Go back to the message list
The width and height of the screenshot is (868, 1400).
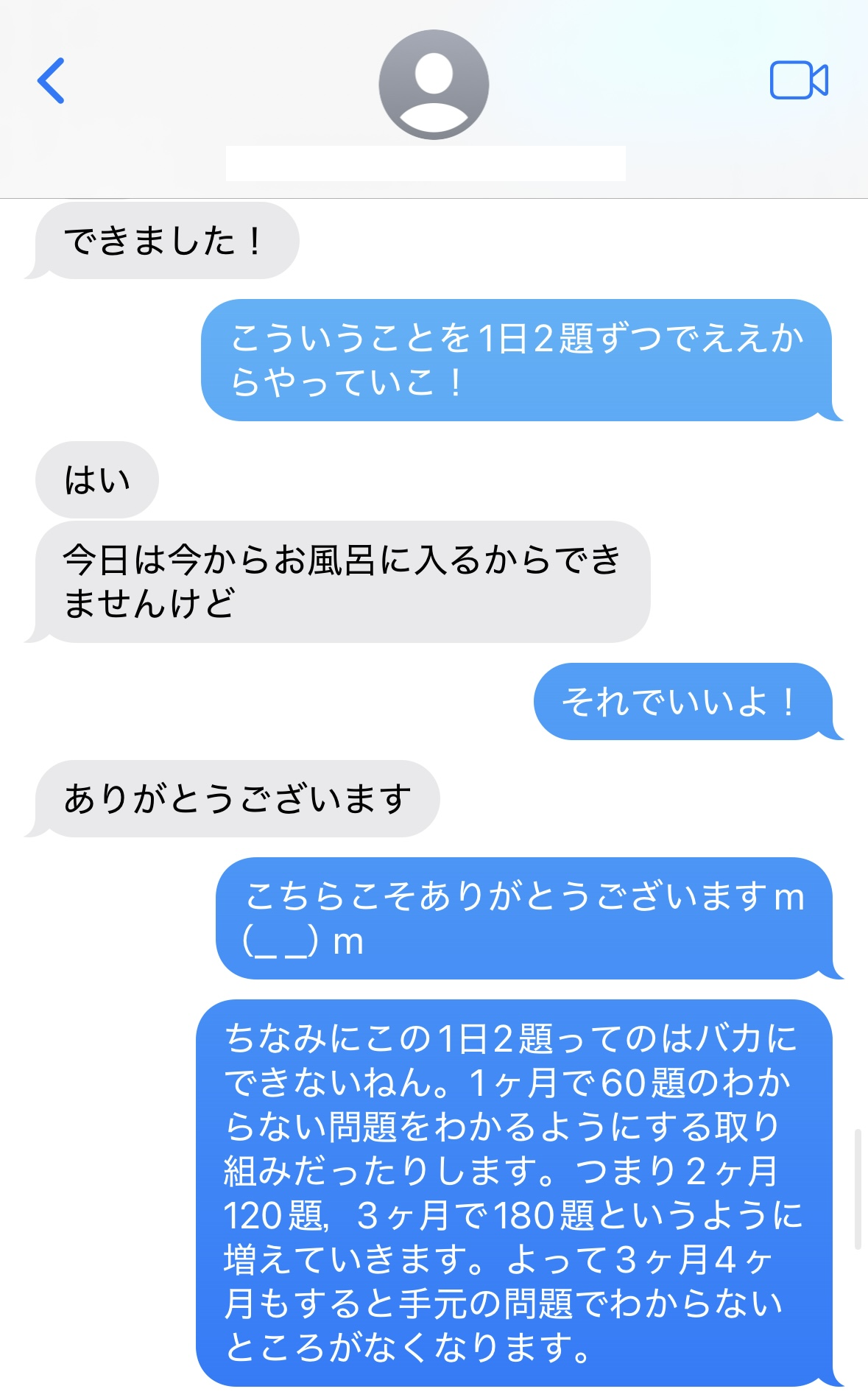pos(51,80)
